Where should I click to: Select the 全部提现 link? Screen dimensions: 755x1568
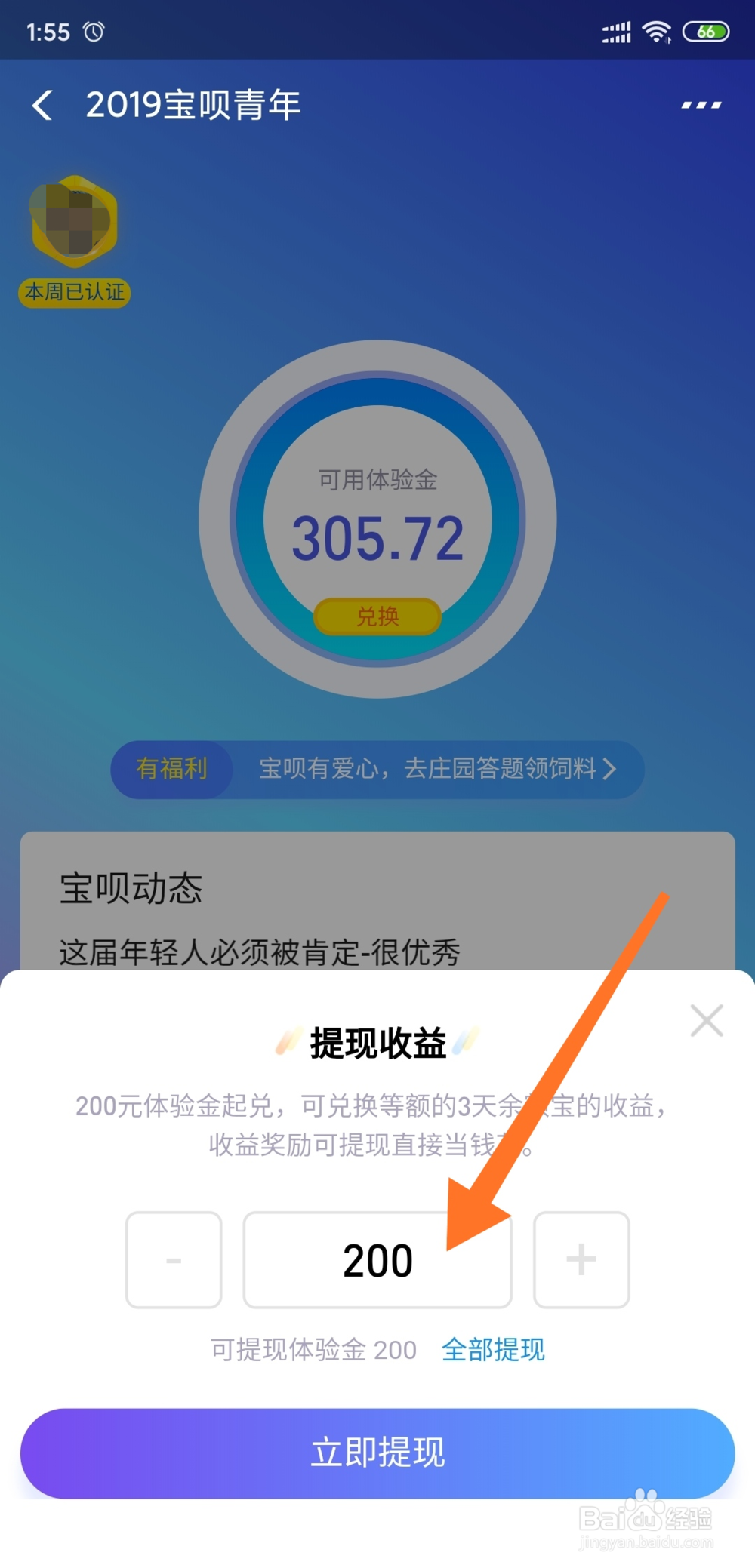coord(494,1350)
